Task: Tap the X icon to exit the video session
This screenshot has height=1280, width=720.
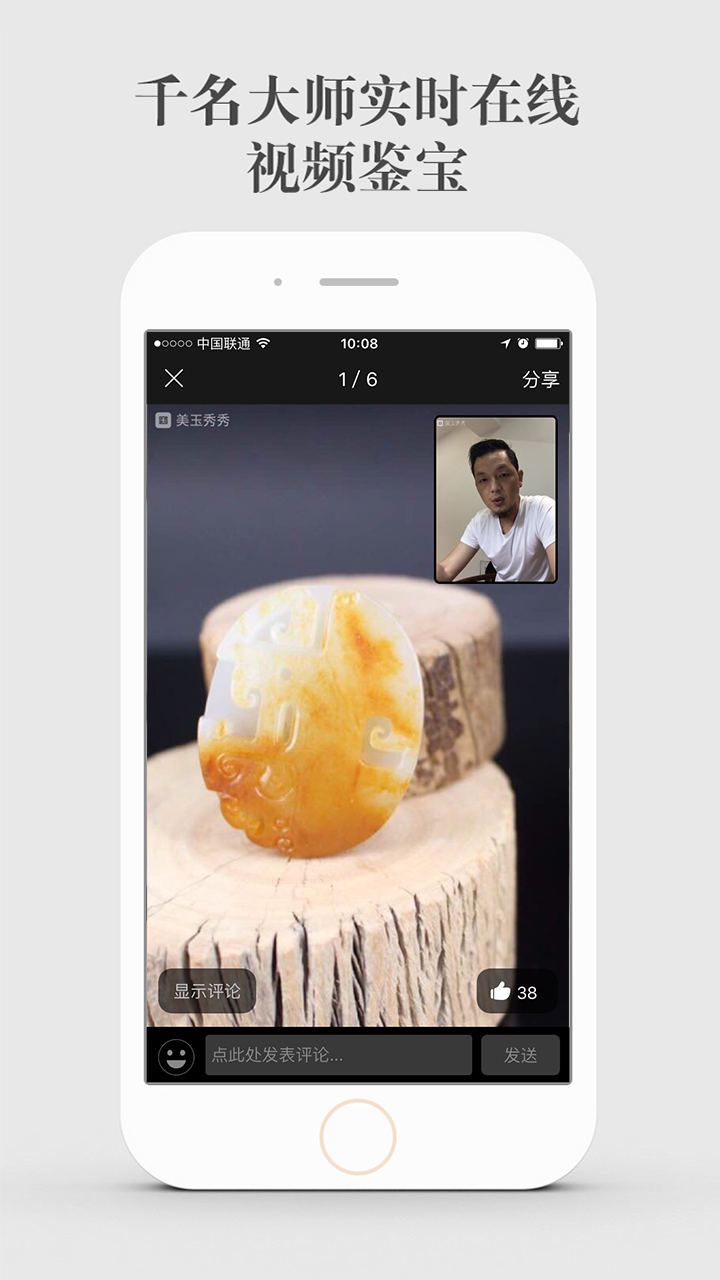Action: 175,378
